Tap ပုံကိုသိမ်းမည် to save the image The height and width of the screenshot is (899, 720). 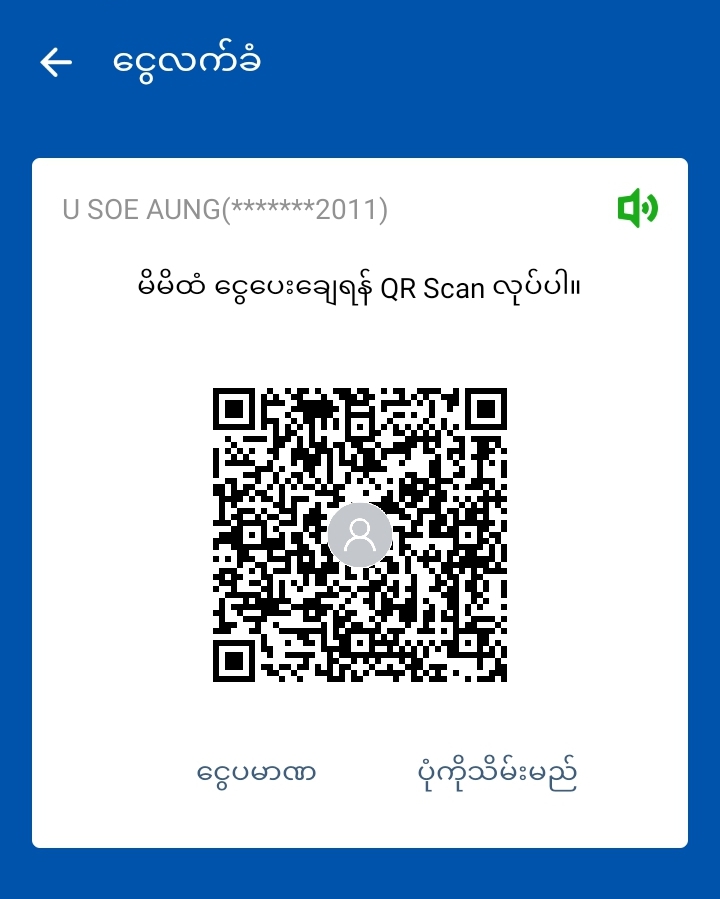(x=496, y=773)
